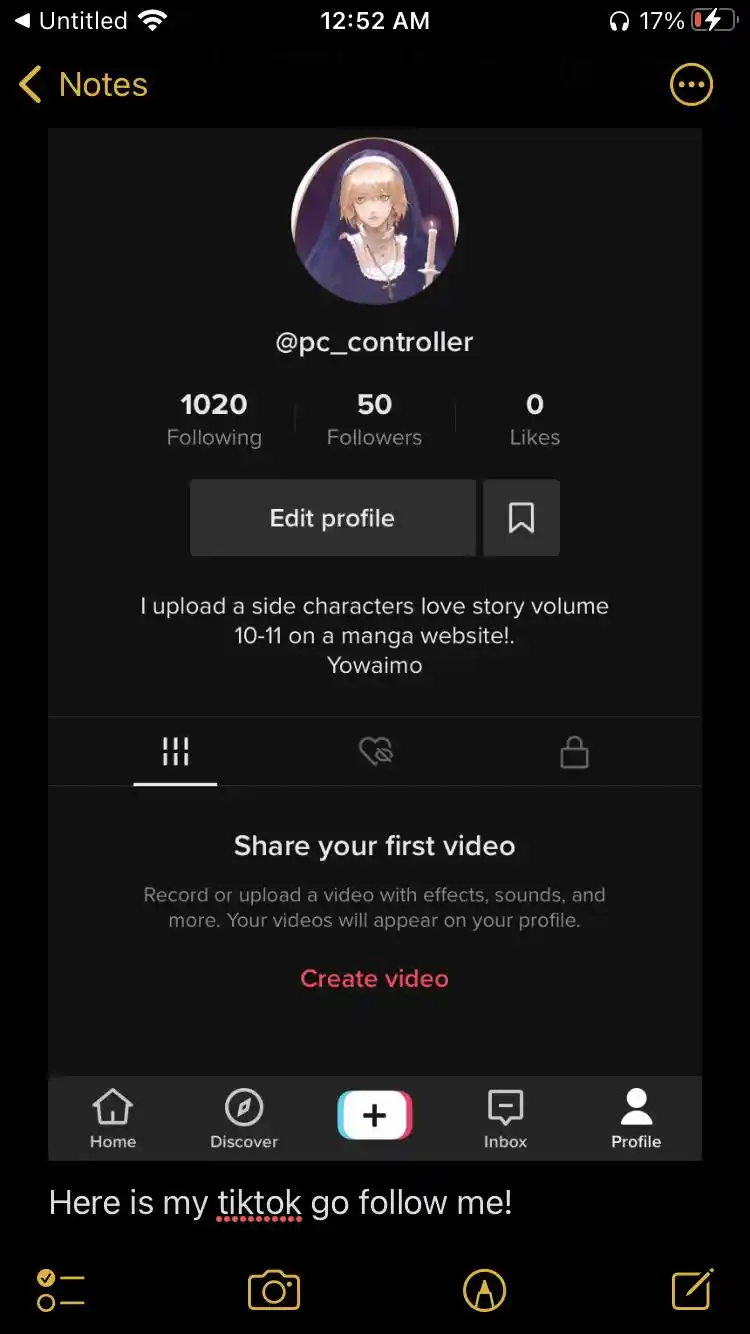Open the markup drawing tool
The width and height of the screenshot is (750, 1334).
485,1290
